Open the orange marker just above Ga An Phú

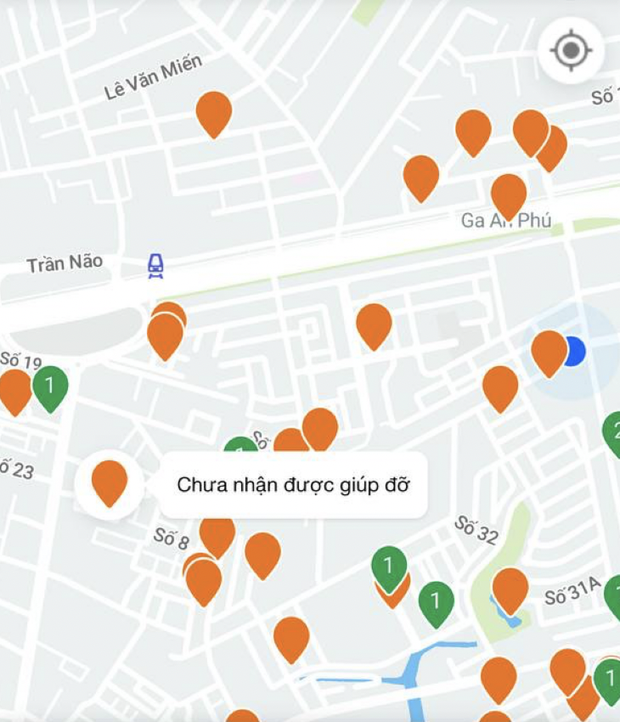coord(508,194)
